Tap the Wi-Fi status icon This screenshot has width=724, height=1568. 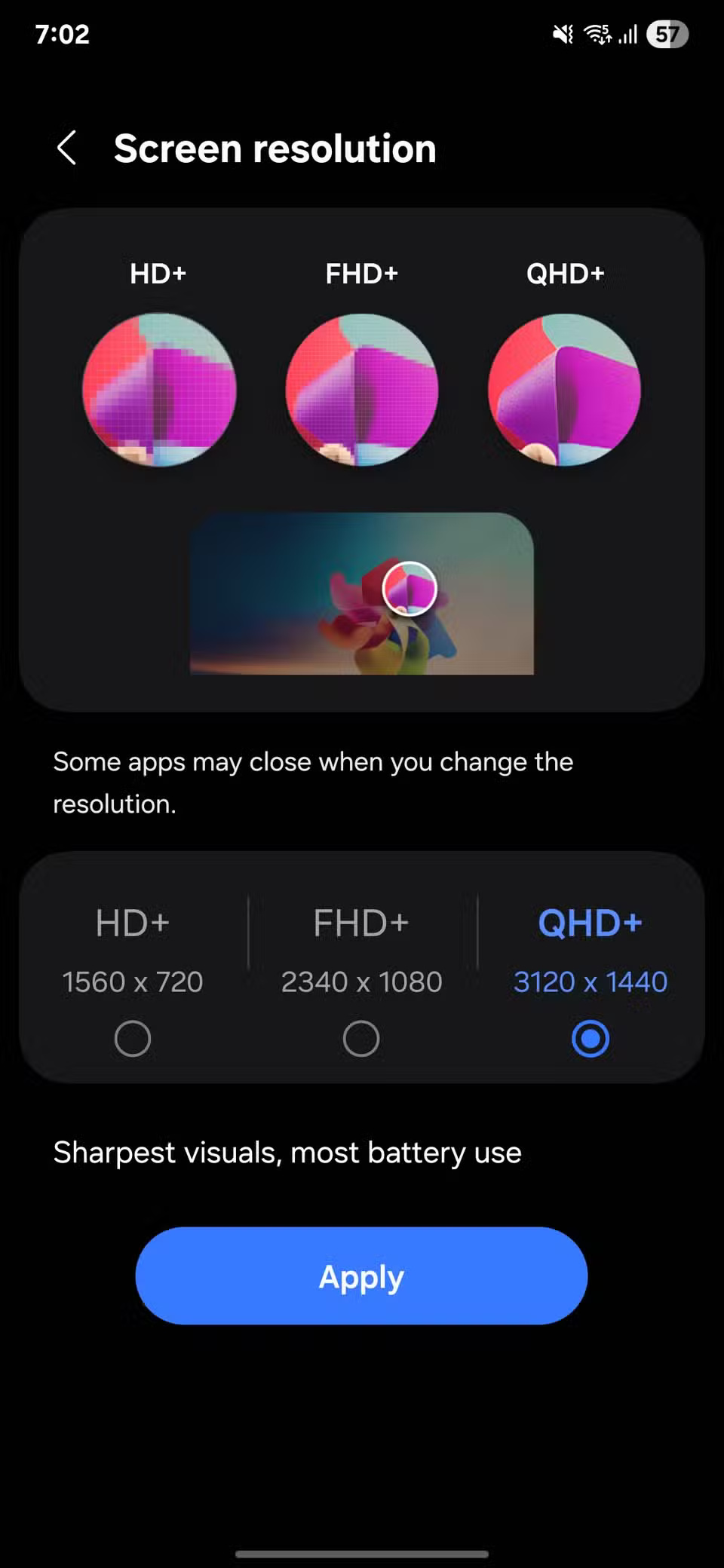(595, 32)
